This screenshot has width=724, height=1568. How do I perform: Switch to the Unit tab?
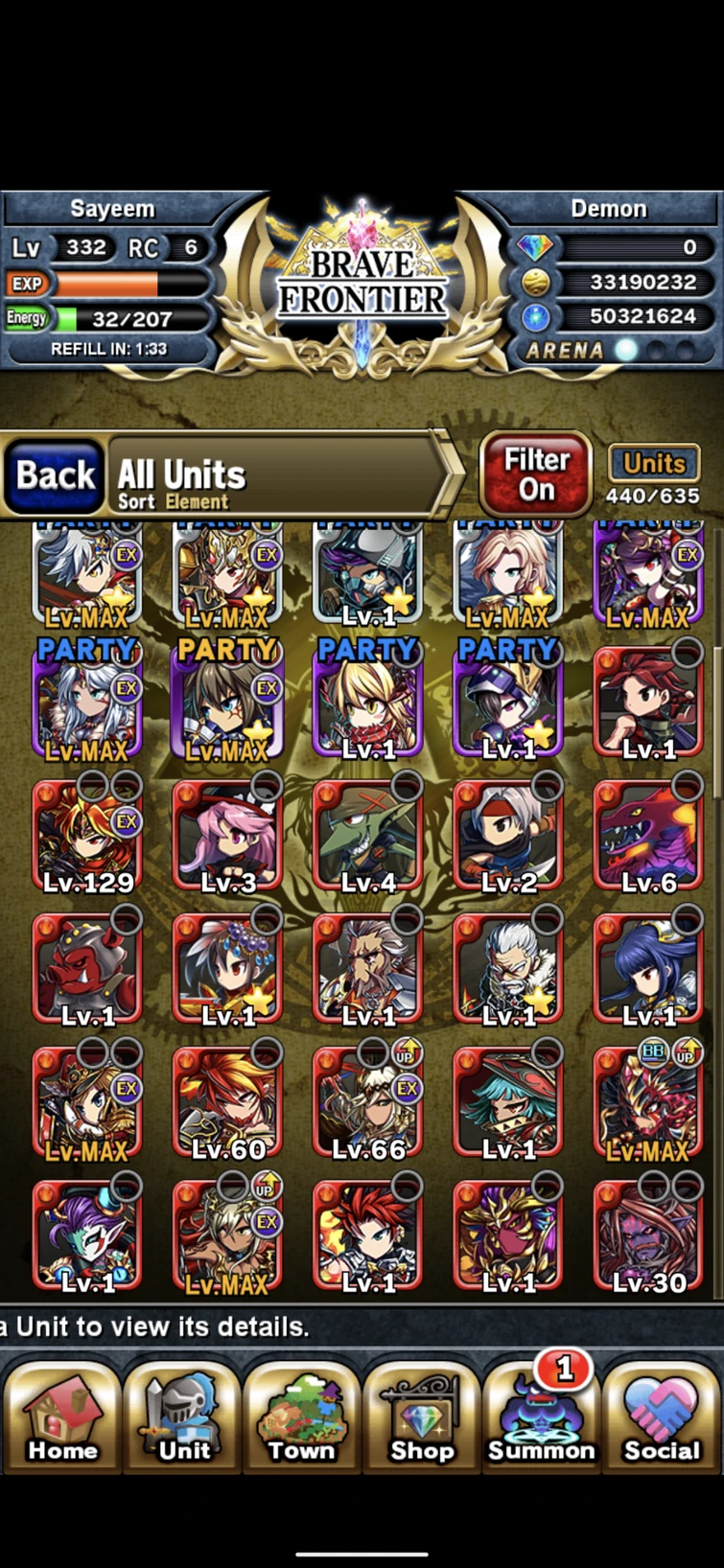click(183, 1419)
